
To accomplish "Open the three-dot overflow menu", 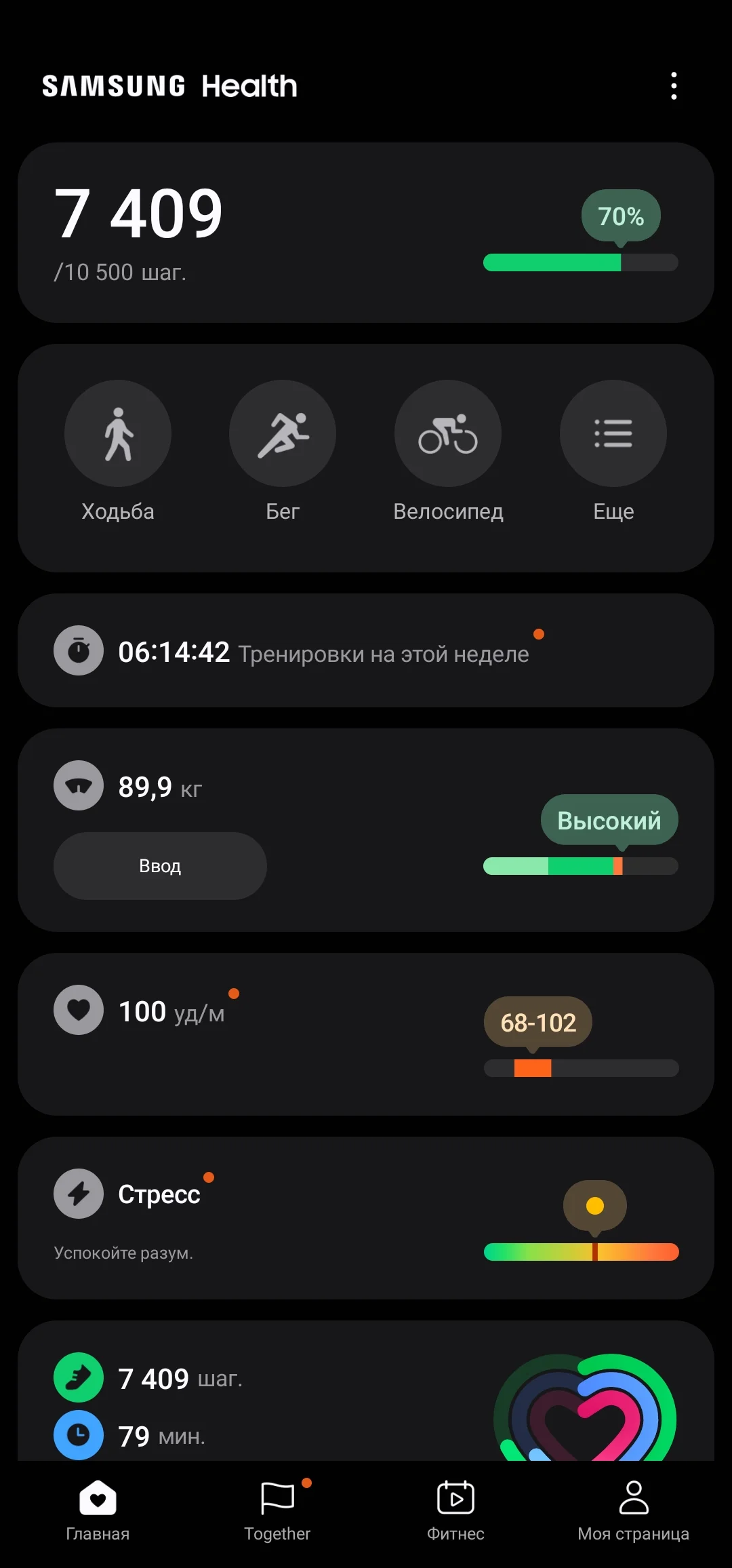I will point(674,86).
